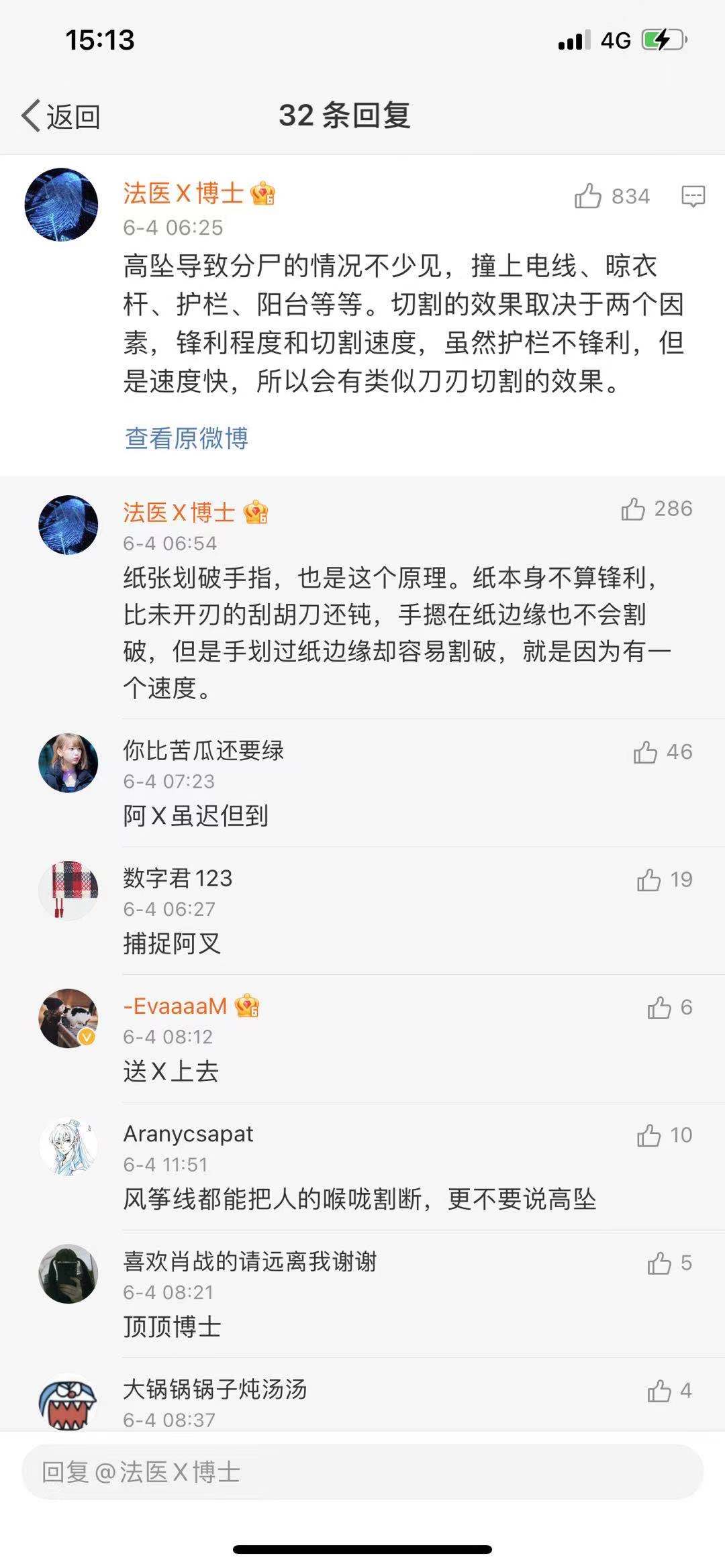
Task: Like the reply from 你比苦瓜还要绿
Action: (645, 752)
